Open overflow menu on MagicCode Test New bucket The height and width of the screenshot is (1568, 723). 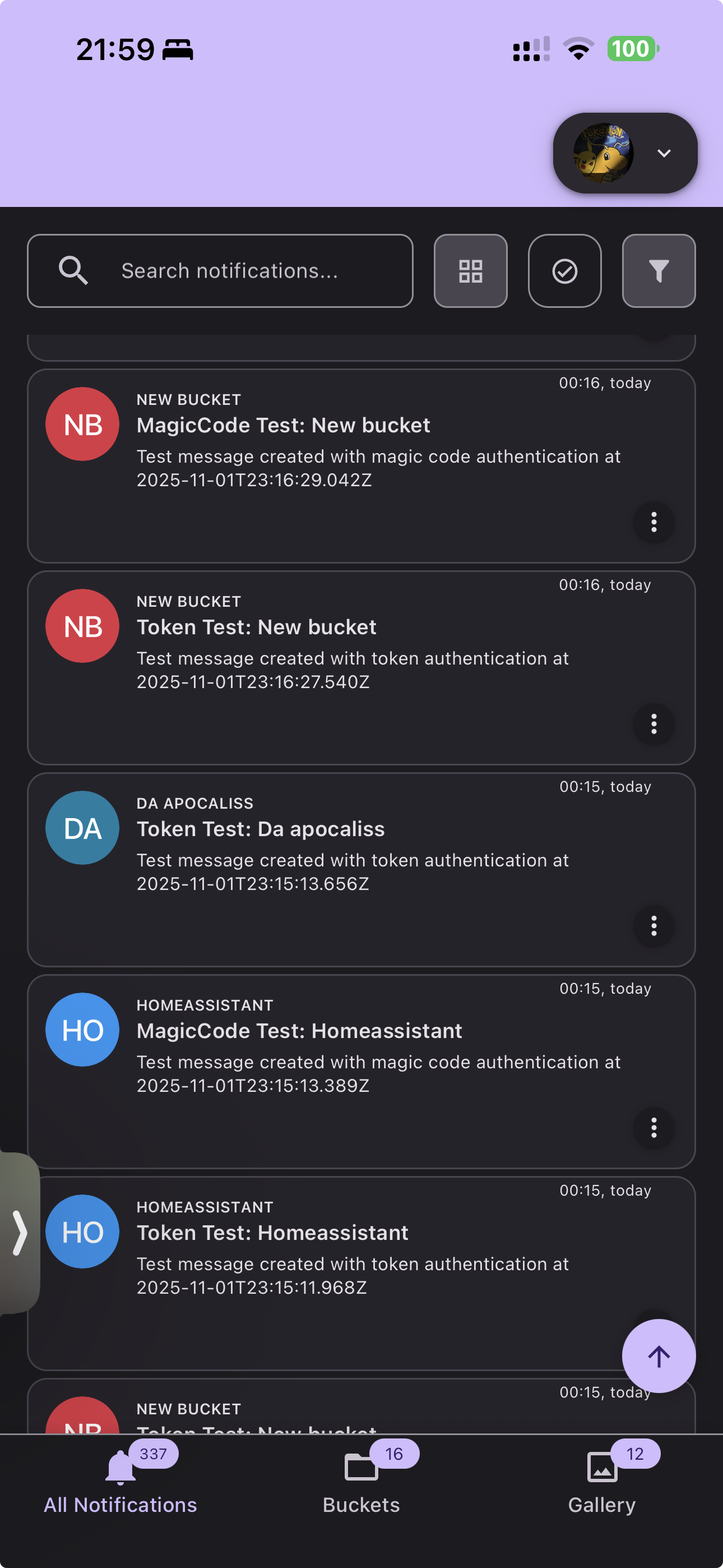654,523
